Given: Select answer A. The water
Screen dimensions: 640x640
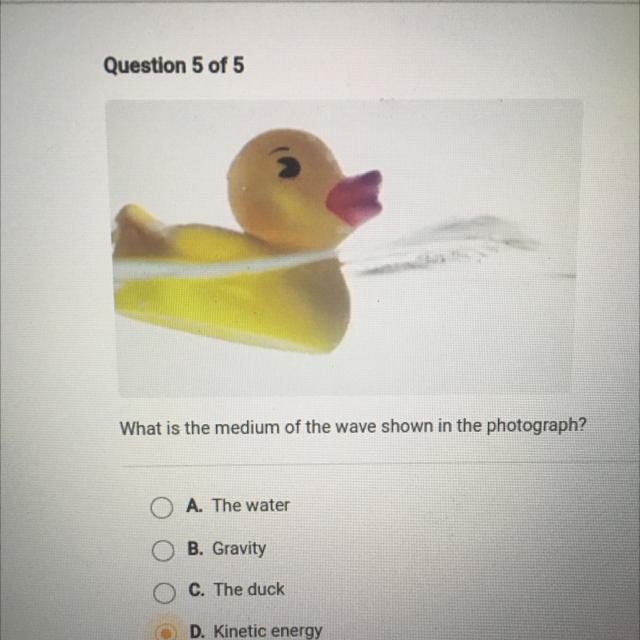Looking at the screenshot, I should tap(163, 507).
